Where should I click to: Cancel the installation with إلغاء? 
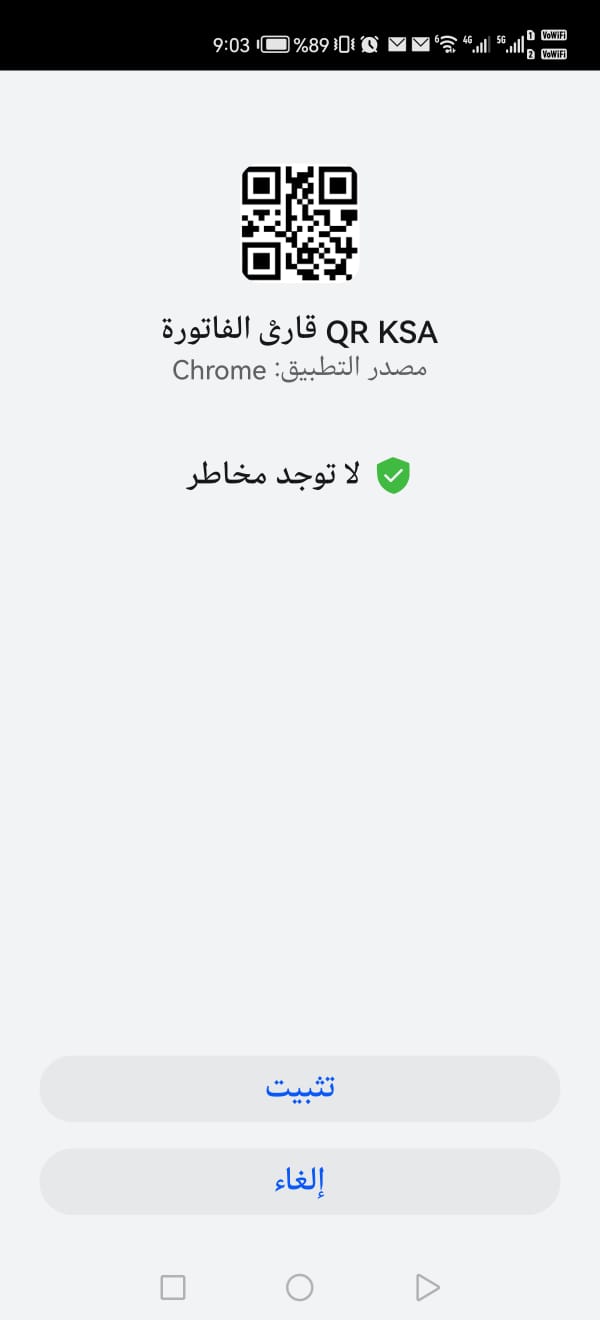point(300,1181)
